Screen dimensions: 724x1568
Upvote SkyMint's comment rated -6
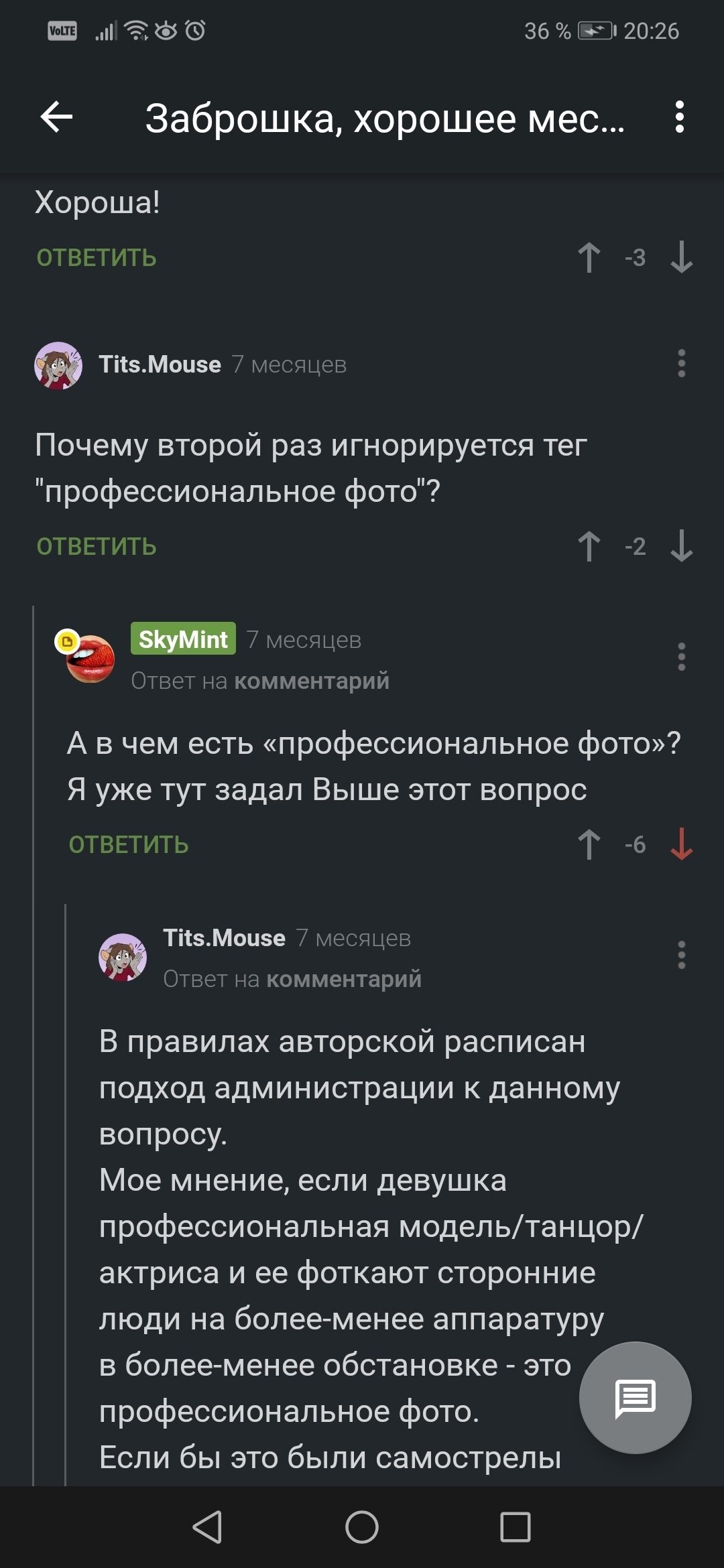tap(589, 844)
